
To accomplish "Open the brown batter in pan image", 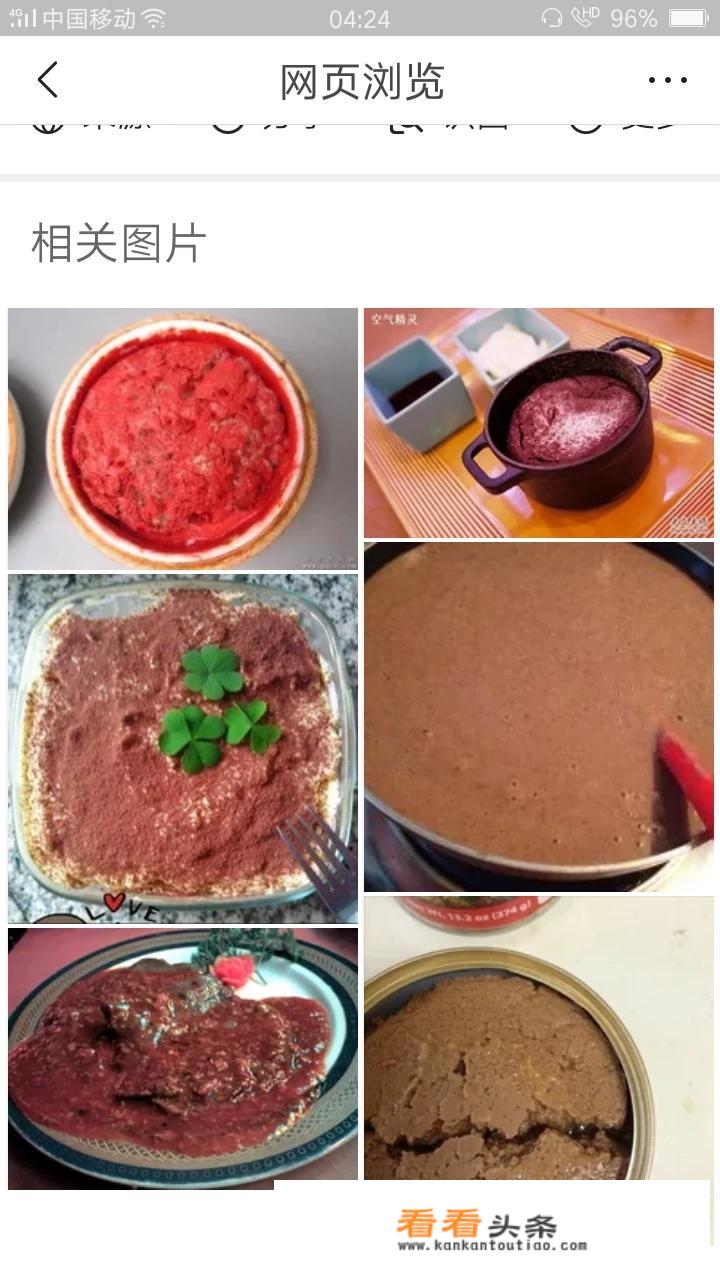I will 538,716.
